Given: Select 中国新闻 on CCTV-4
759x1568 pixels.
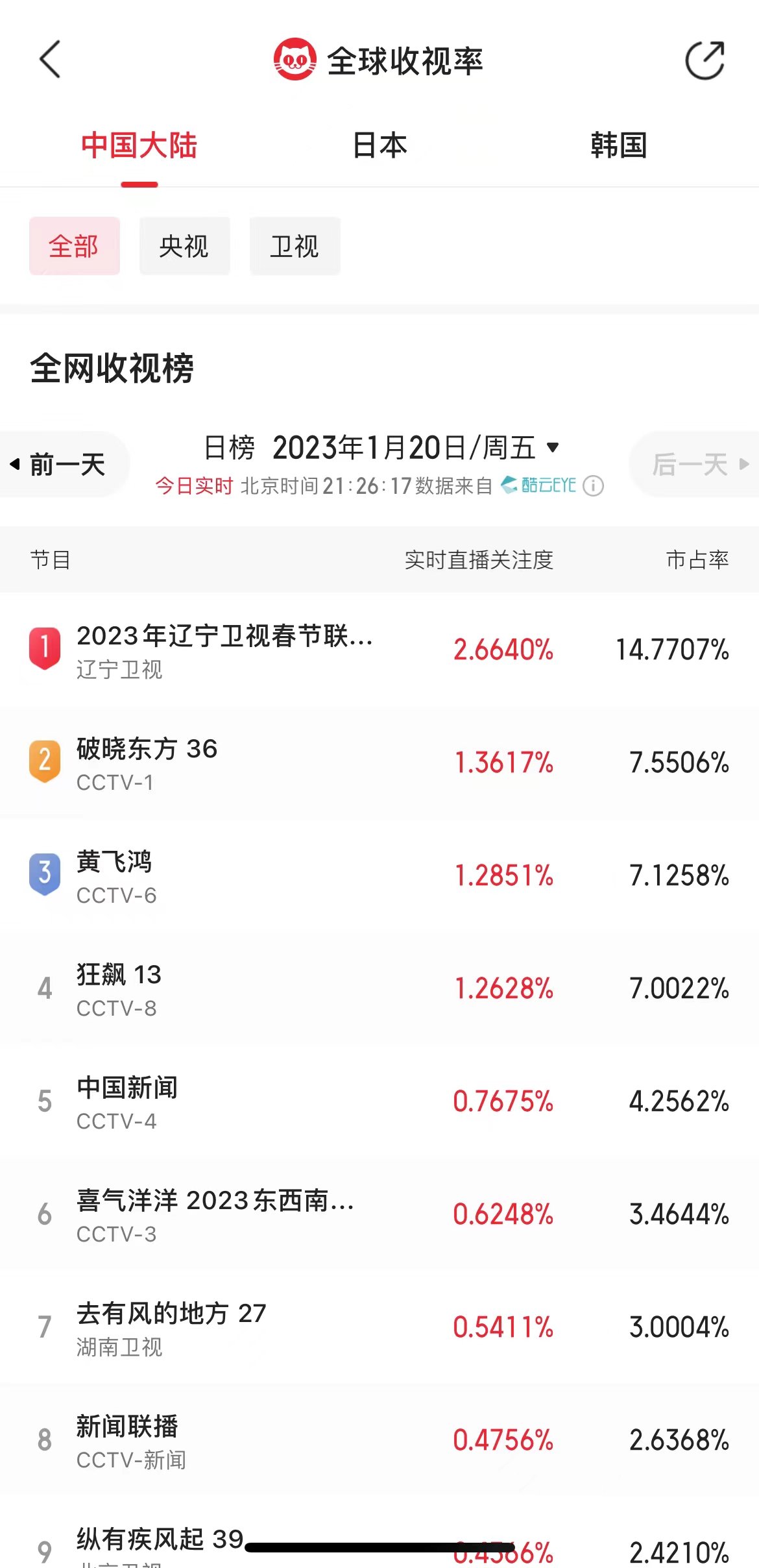Looking at the screenshot, I should (127, 1102).
